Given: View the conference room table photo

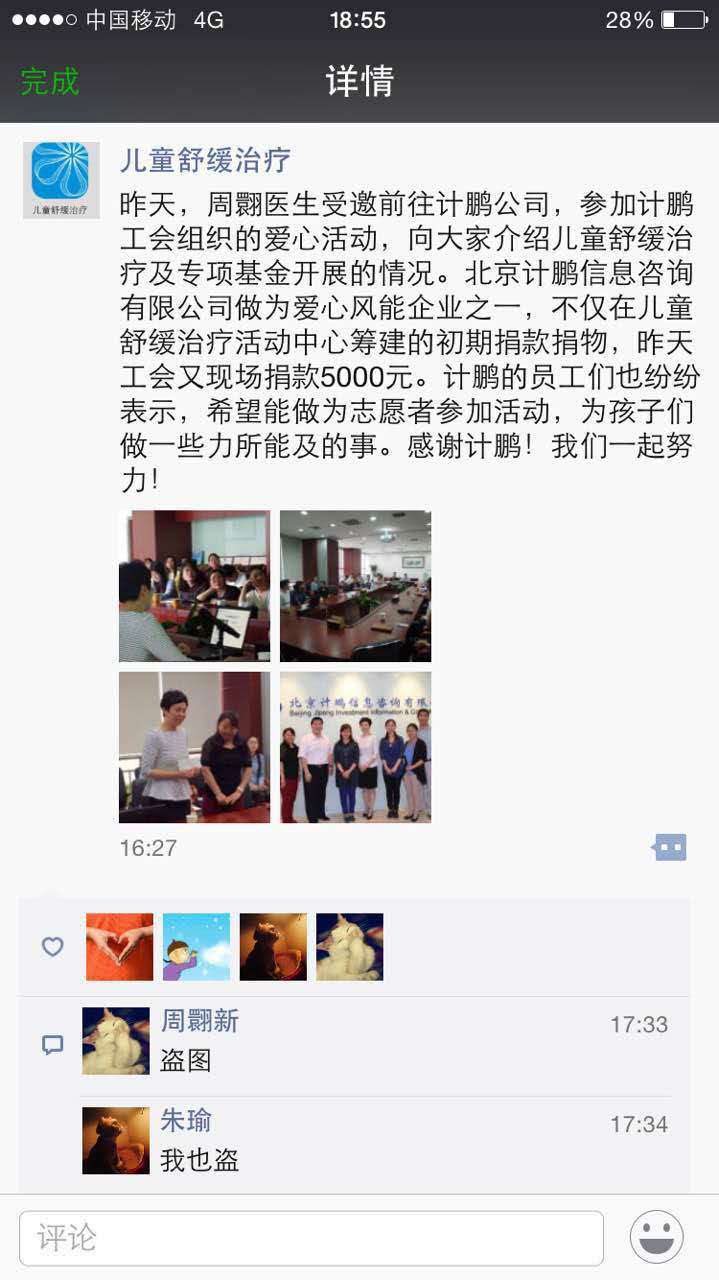Looking at the screenshot, I should click(x=355, y=586).
